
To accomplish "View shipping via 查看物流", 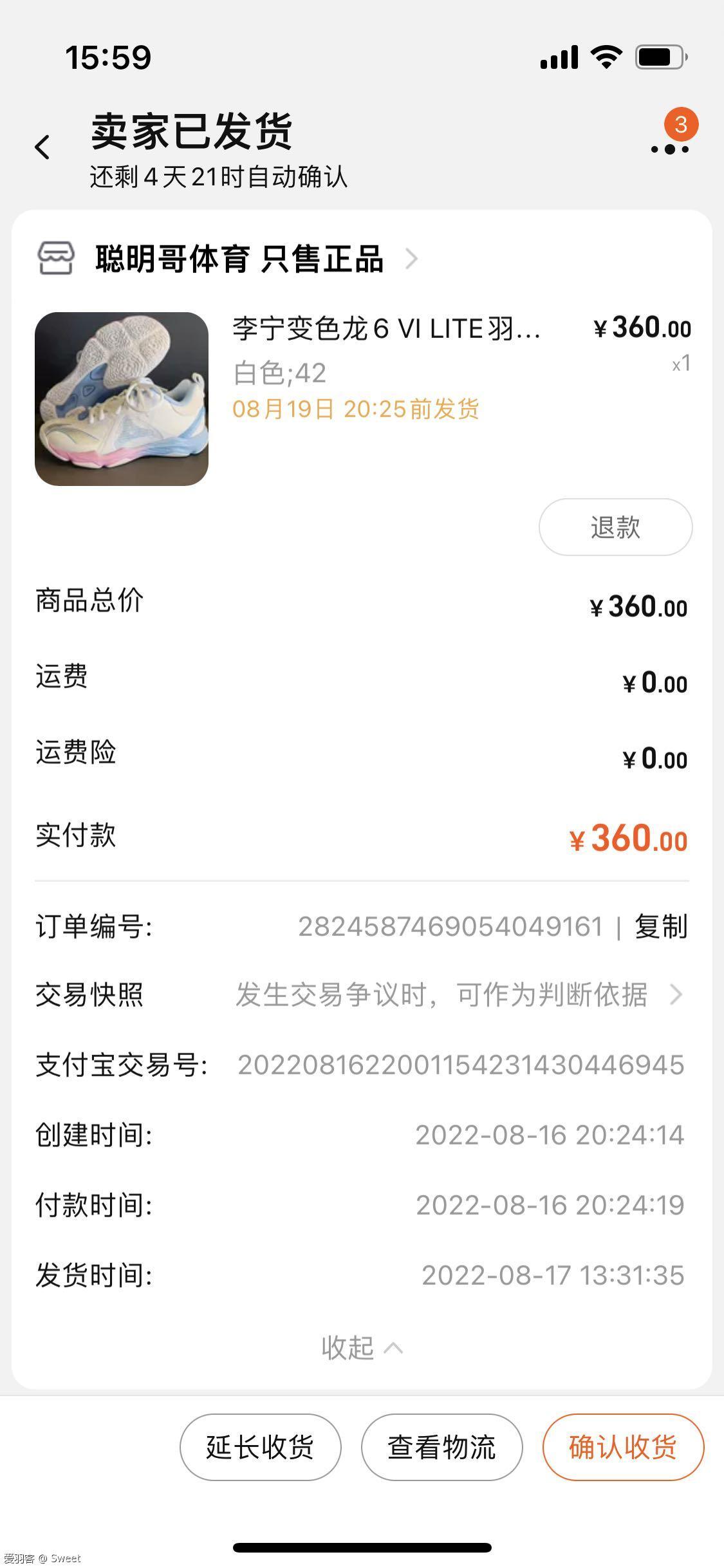I will pyautogui.click(x=441, y=1447).
